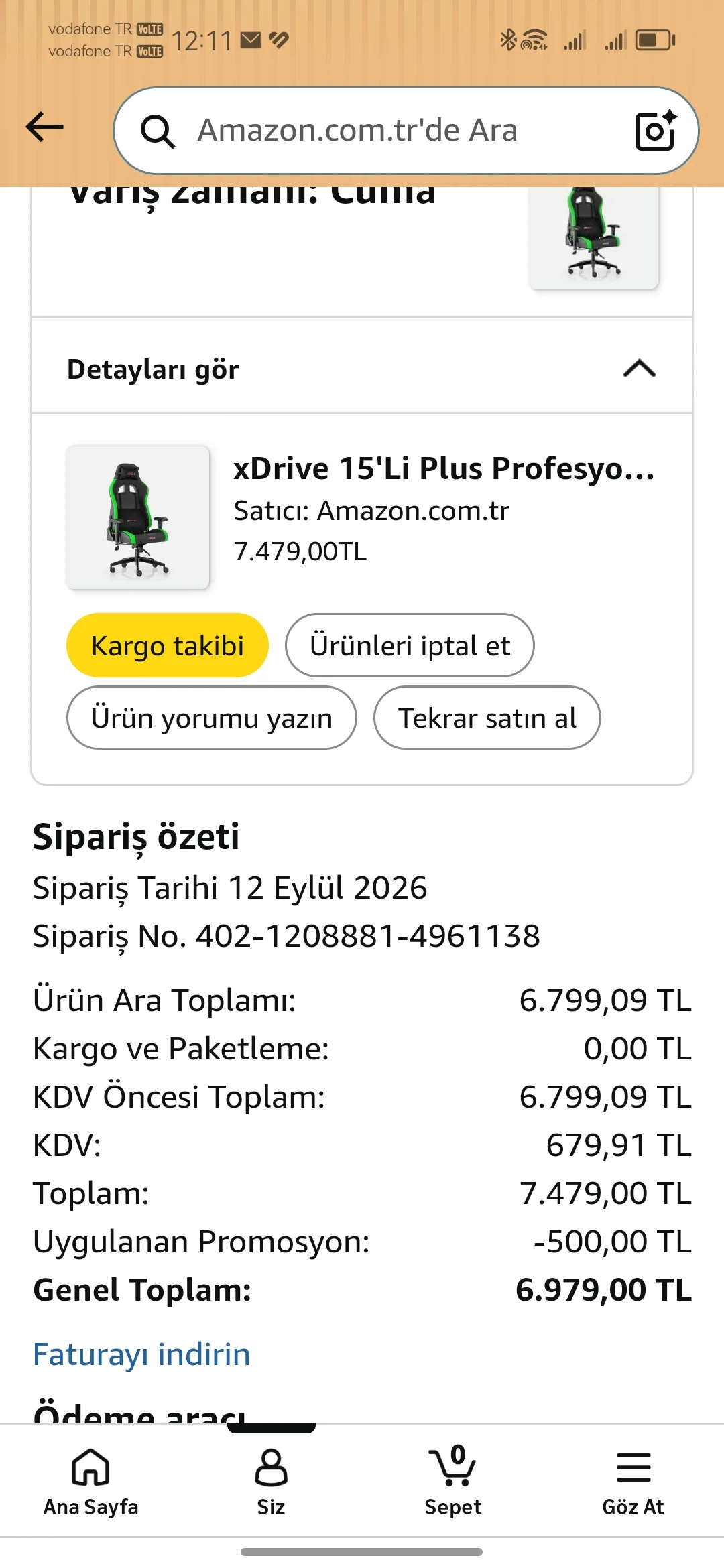
Task: Switch to Ana Sayfa tab
Action: tap(91, 1482)
